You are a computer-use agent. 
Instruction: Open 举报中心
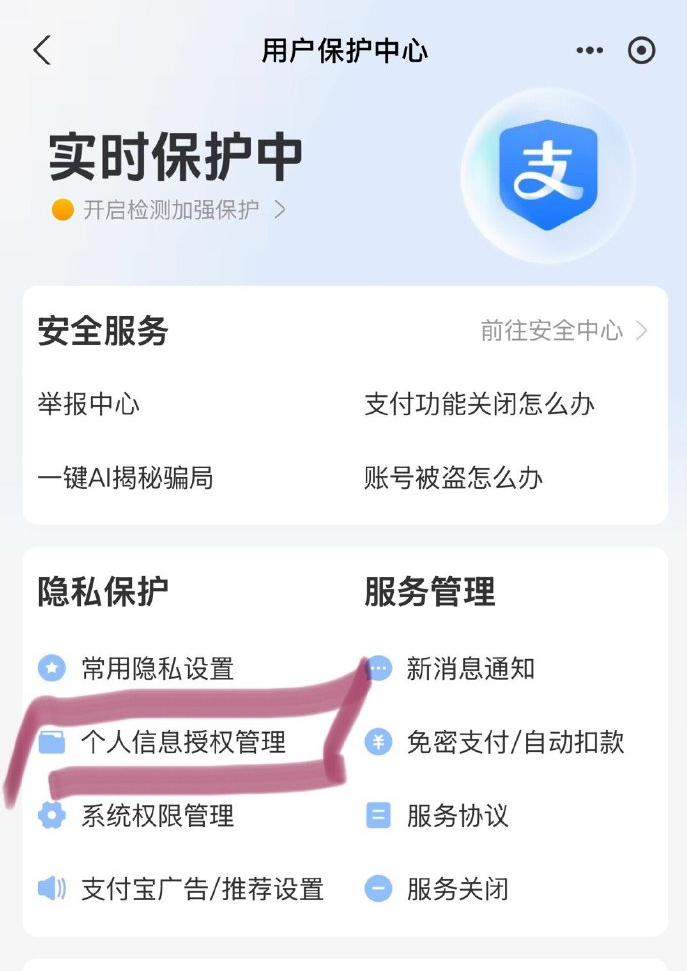(89, 404)
